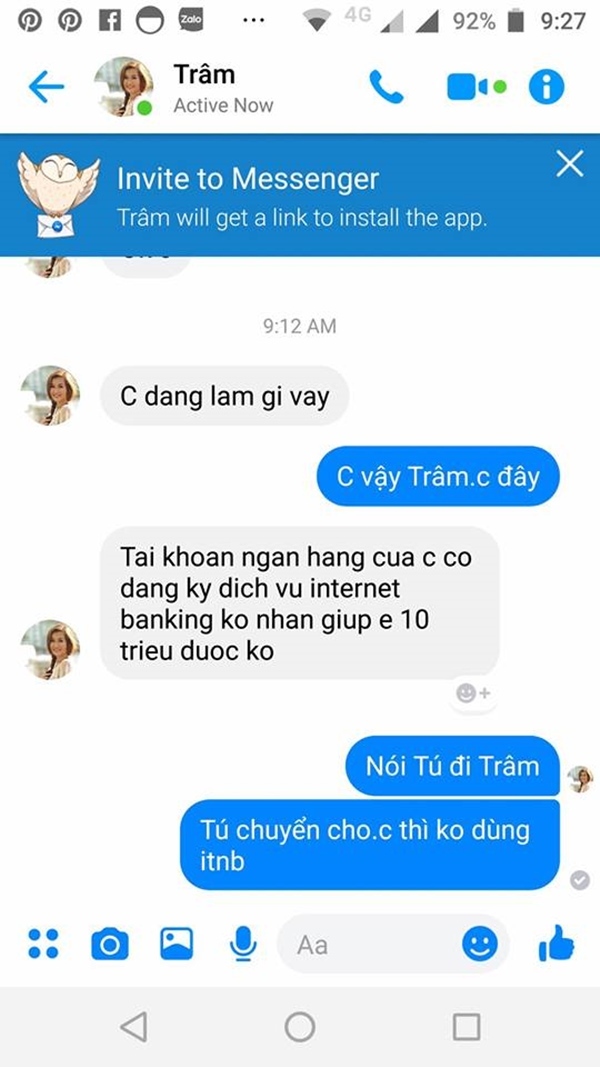Open the emoji picker
The height and width of the screenshot is (1067, 600).
coord(480,943)
